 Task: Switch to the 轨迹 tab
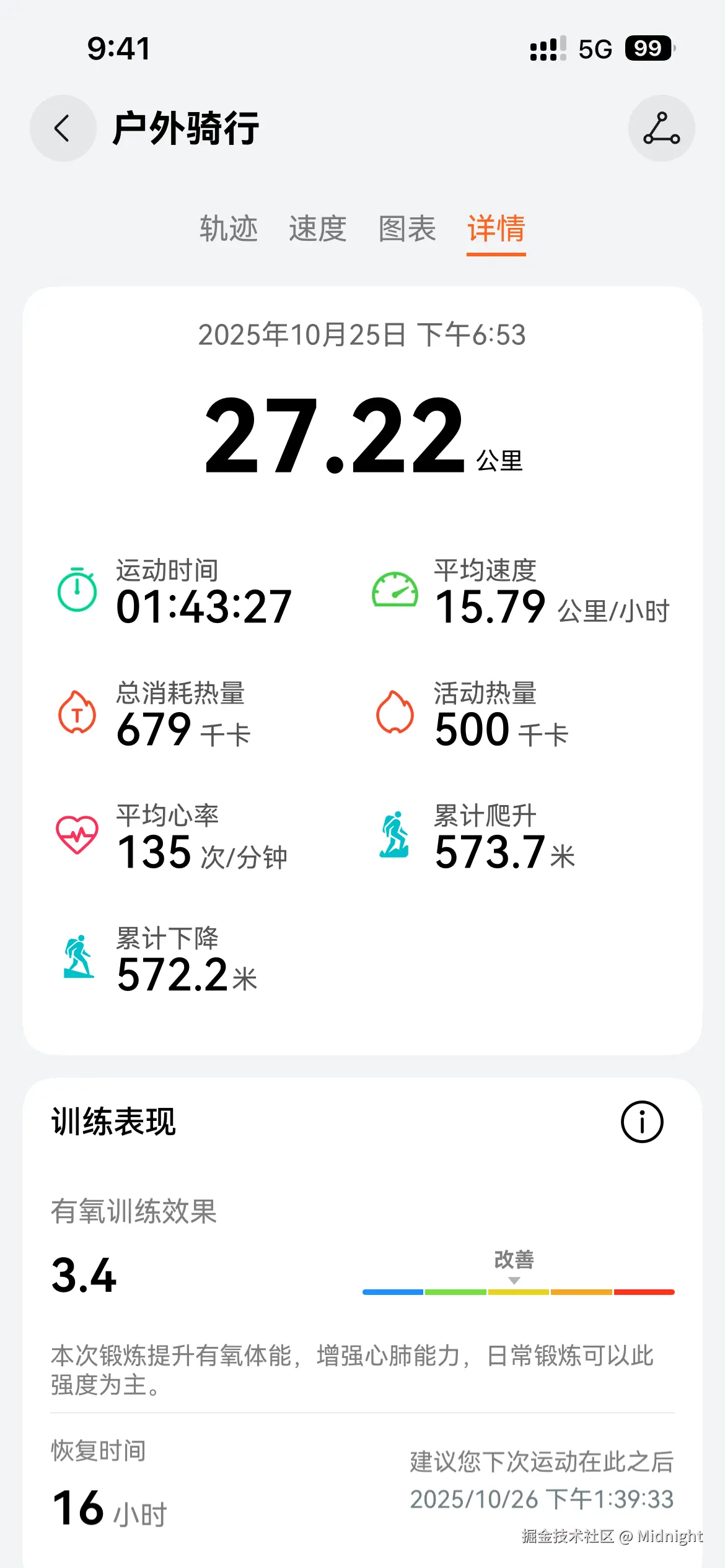click(x=230, y=229)
